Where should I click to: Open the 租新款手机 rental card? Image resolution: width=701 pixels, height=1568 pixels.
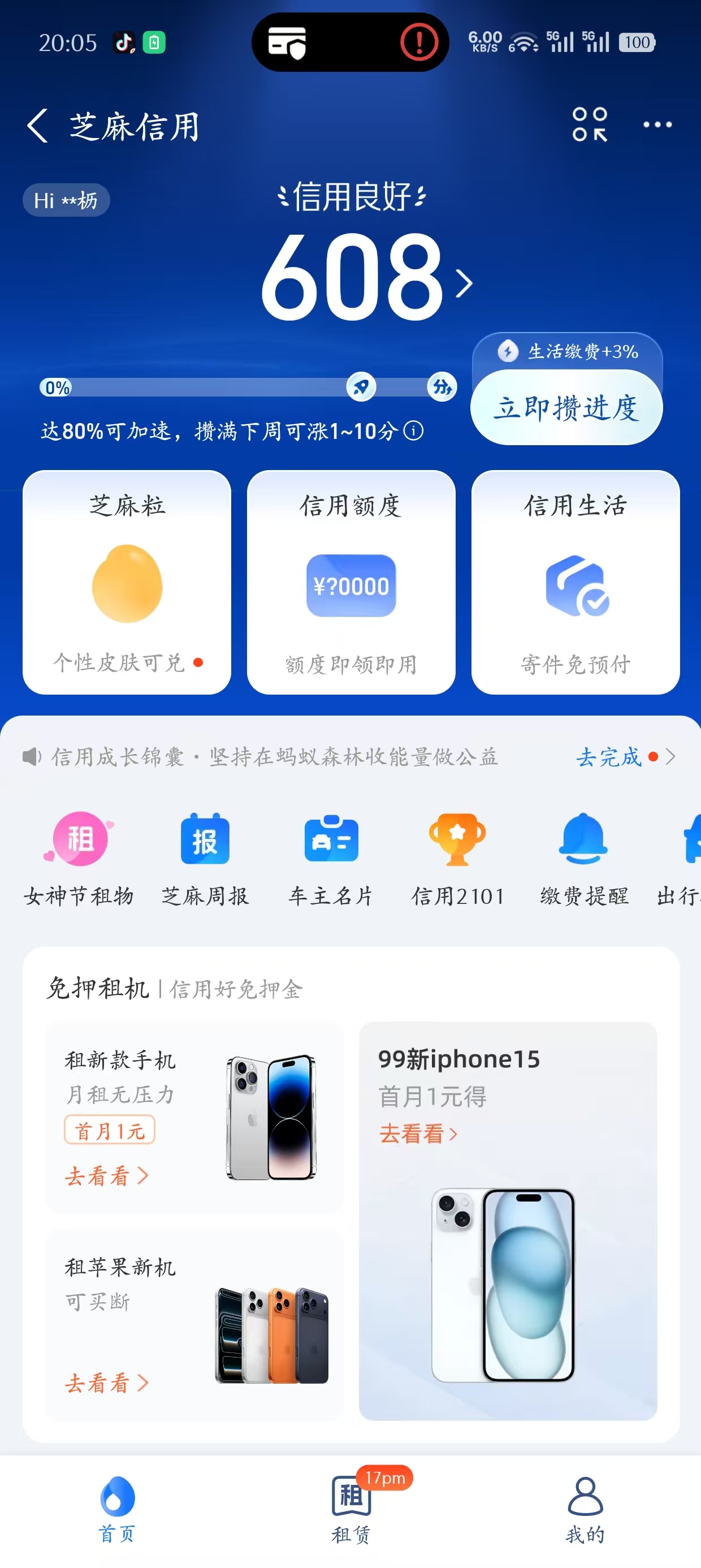click(x=194, y=1117)
